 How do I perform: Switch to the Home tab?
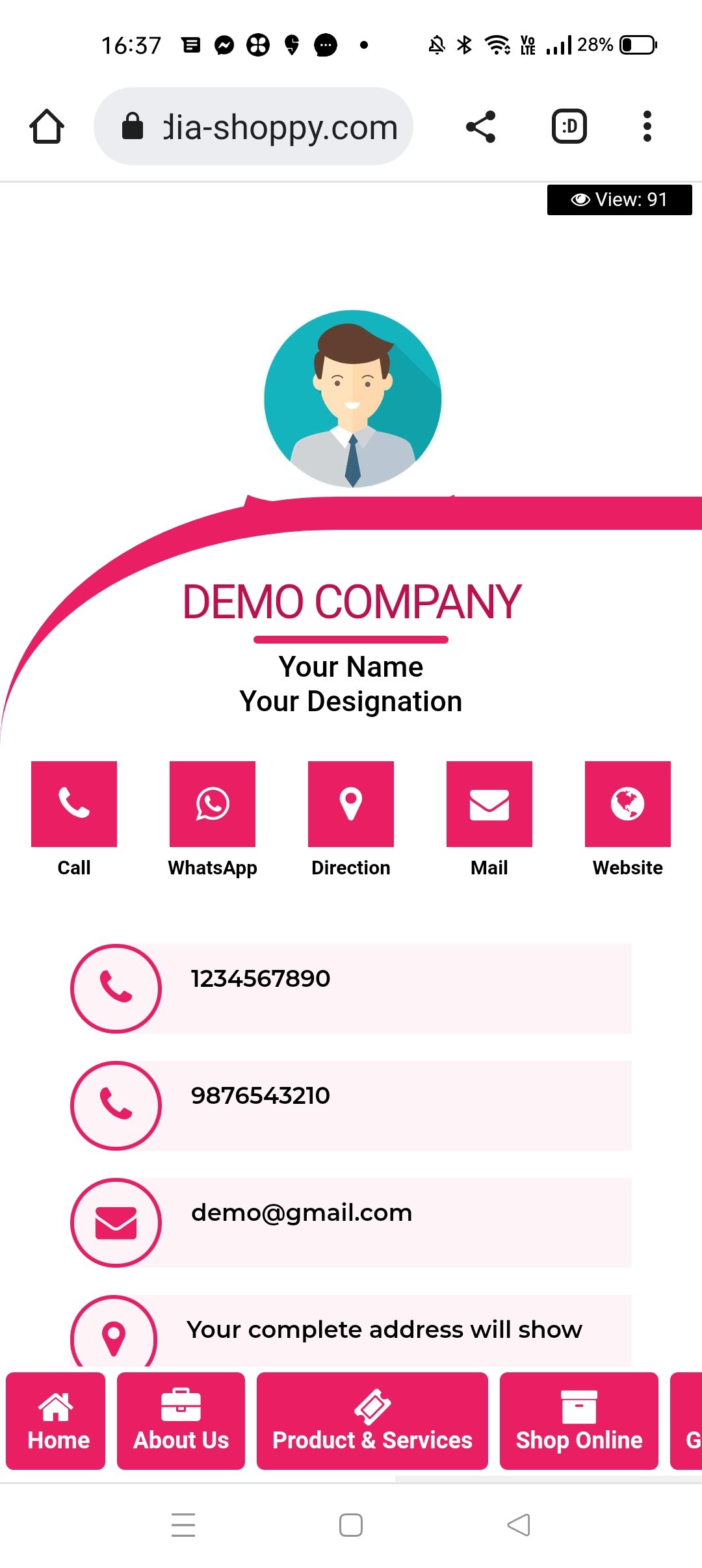pos(56,1421)
